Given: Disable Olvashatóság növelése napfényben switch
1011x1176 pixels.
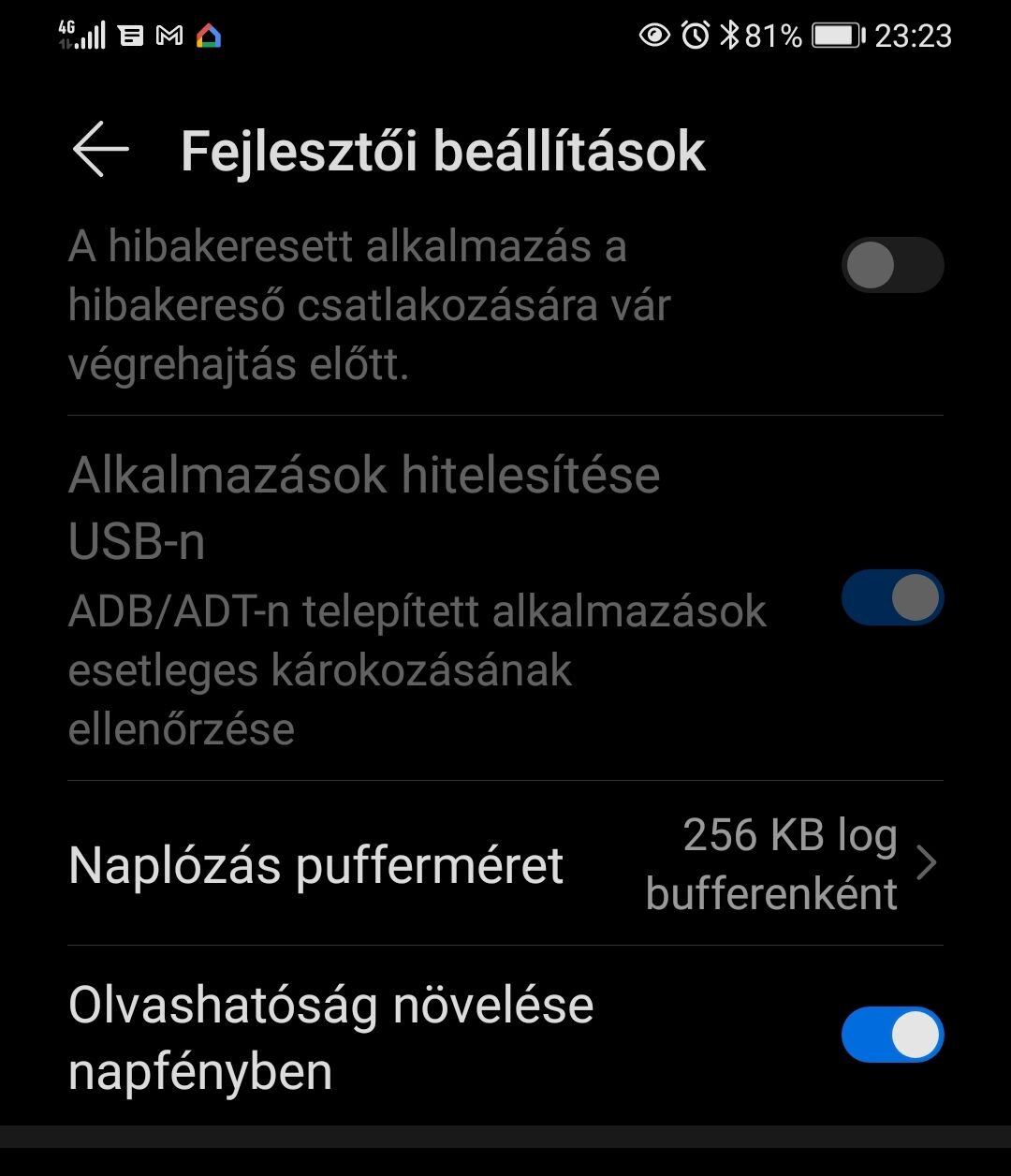Looking at the screenshot, I should point(891,1035).
